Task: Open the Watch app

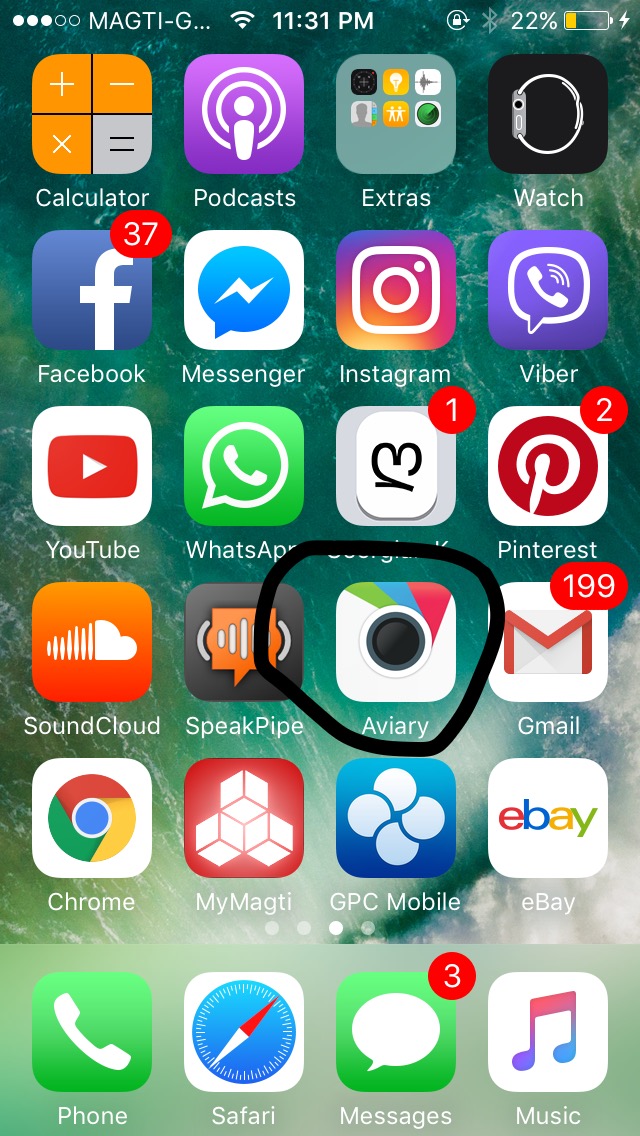Action: pos(548,115)
